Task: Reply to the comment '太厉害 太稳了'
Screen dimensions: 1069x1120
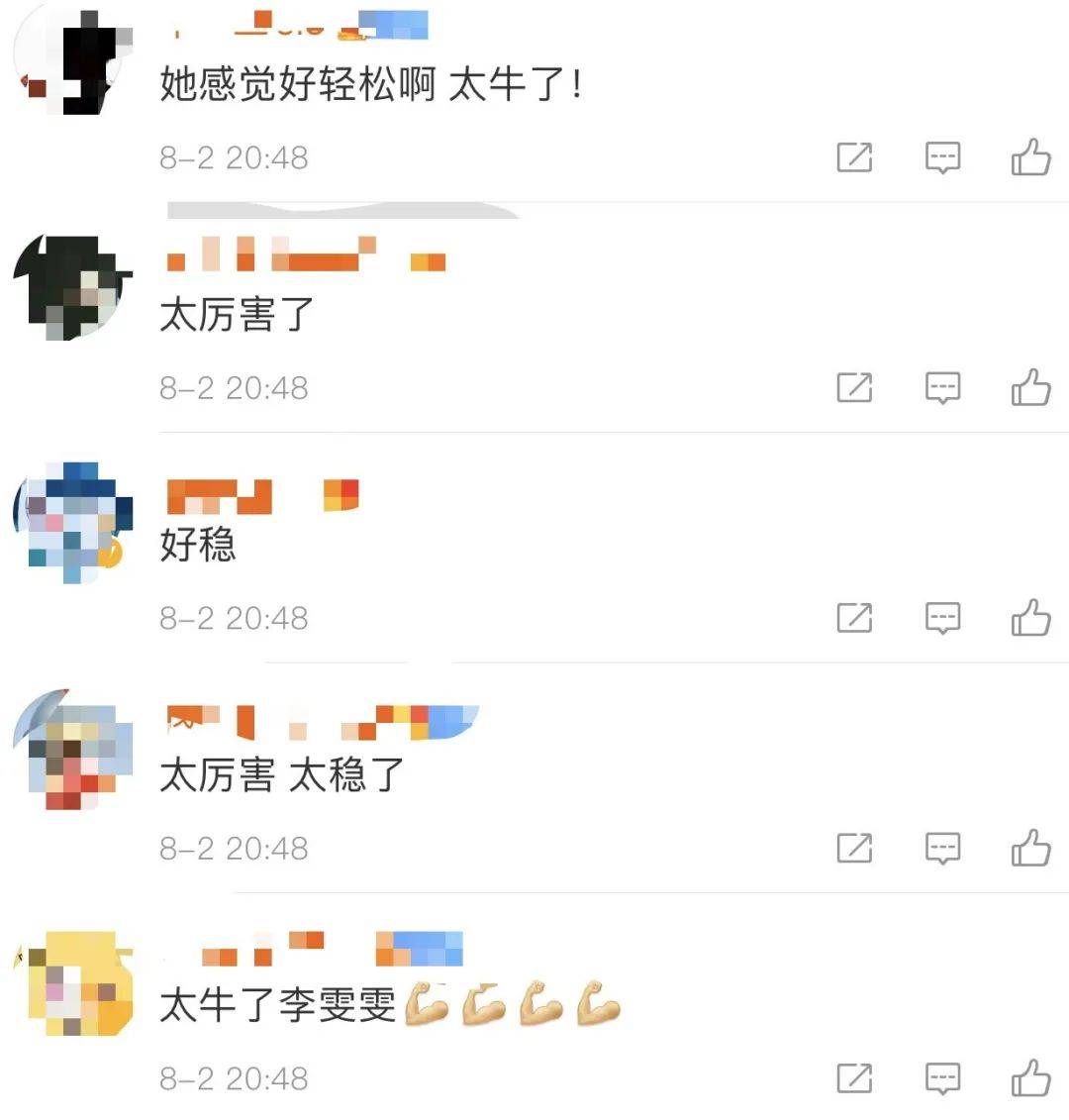Action: [942, 849]
